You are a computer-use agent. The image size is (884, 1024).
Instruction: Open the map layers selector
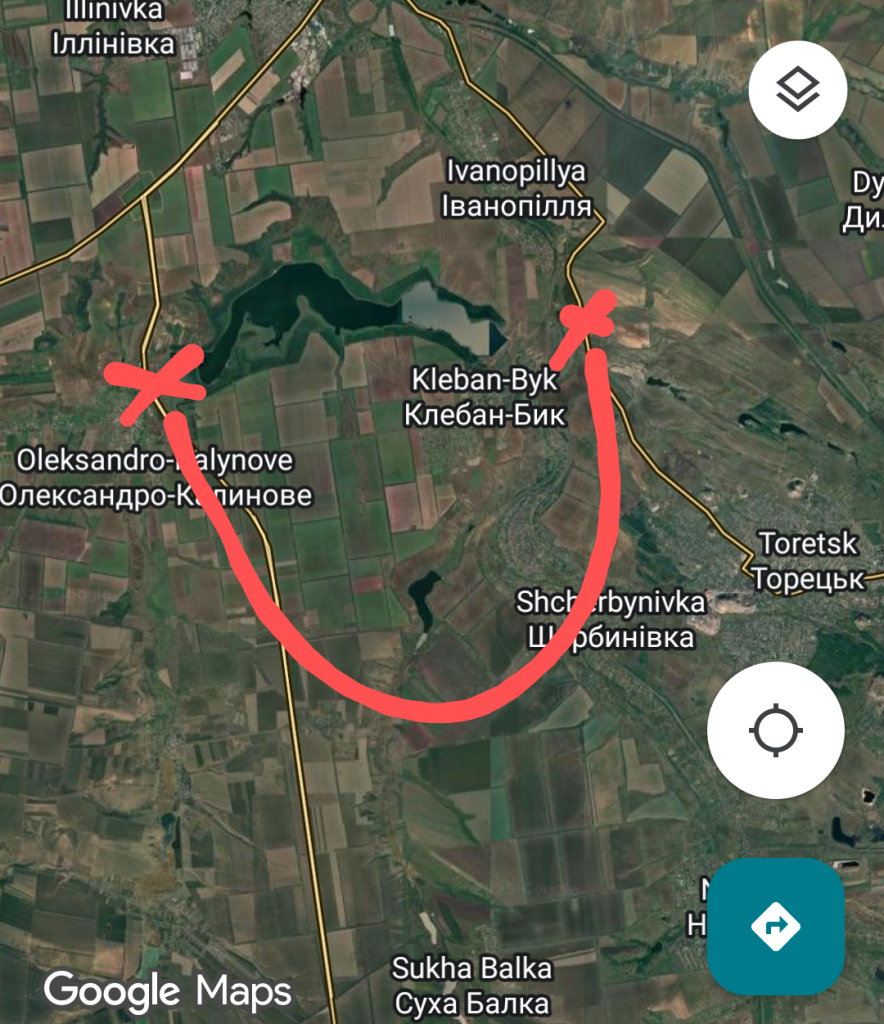point(797,91)
